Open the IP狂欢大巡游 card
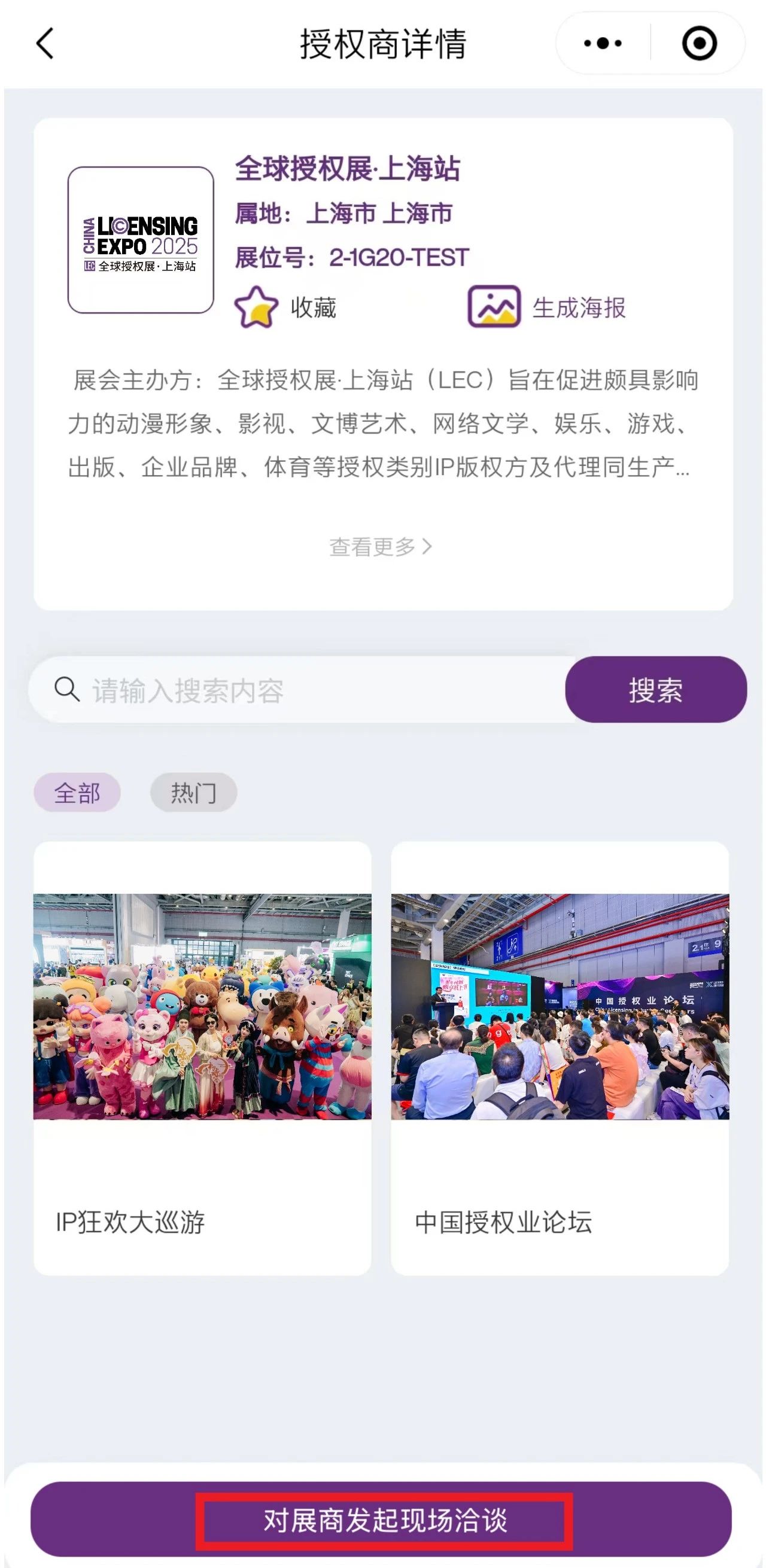This screenshot has height=1568, width=766. [x=202, y=1059]
